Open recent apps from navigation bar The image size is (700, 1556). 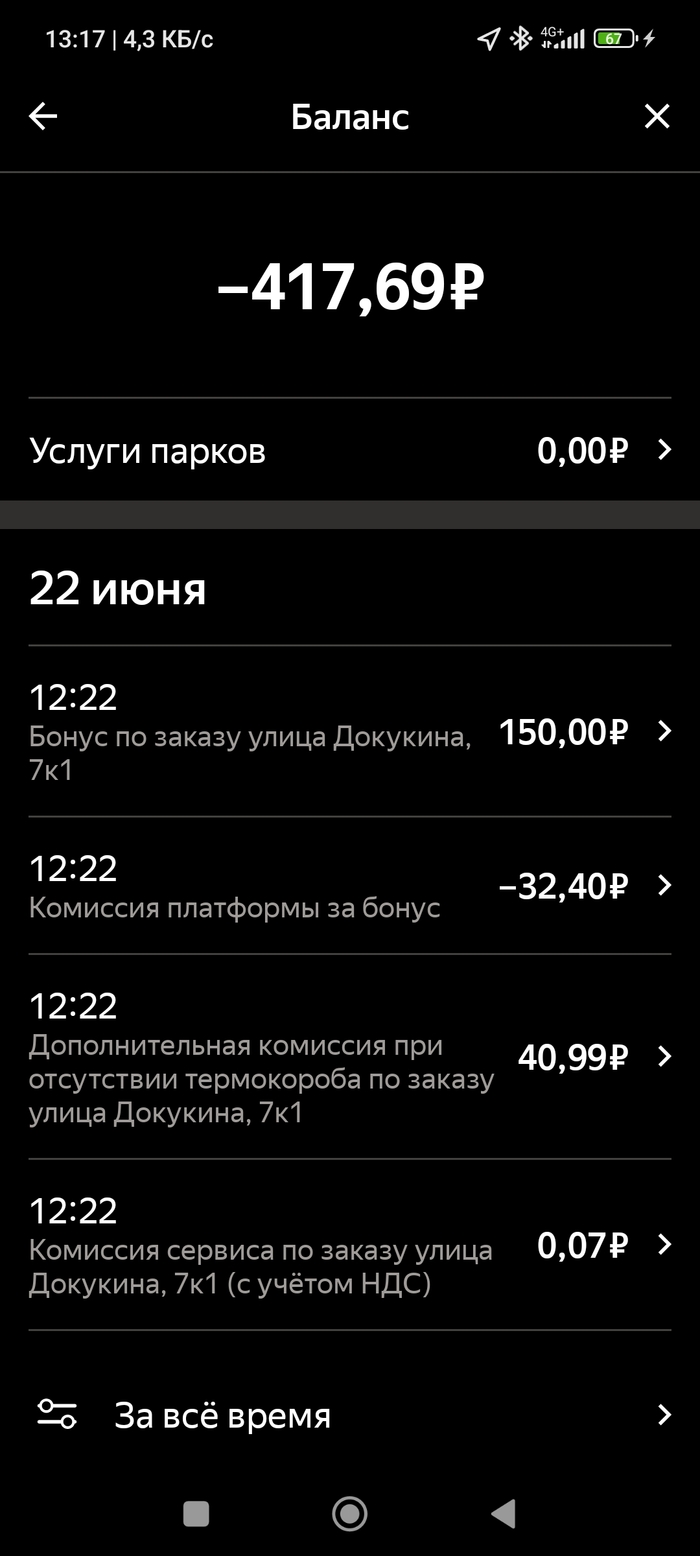pos(196,1514)
